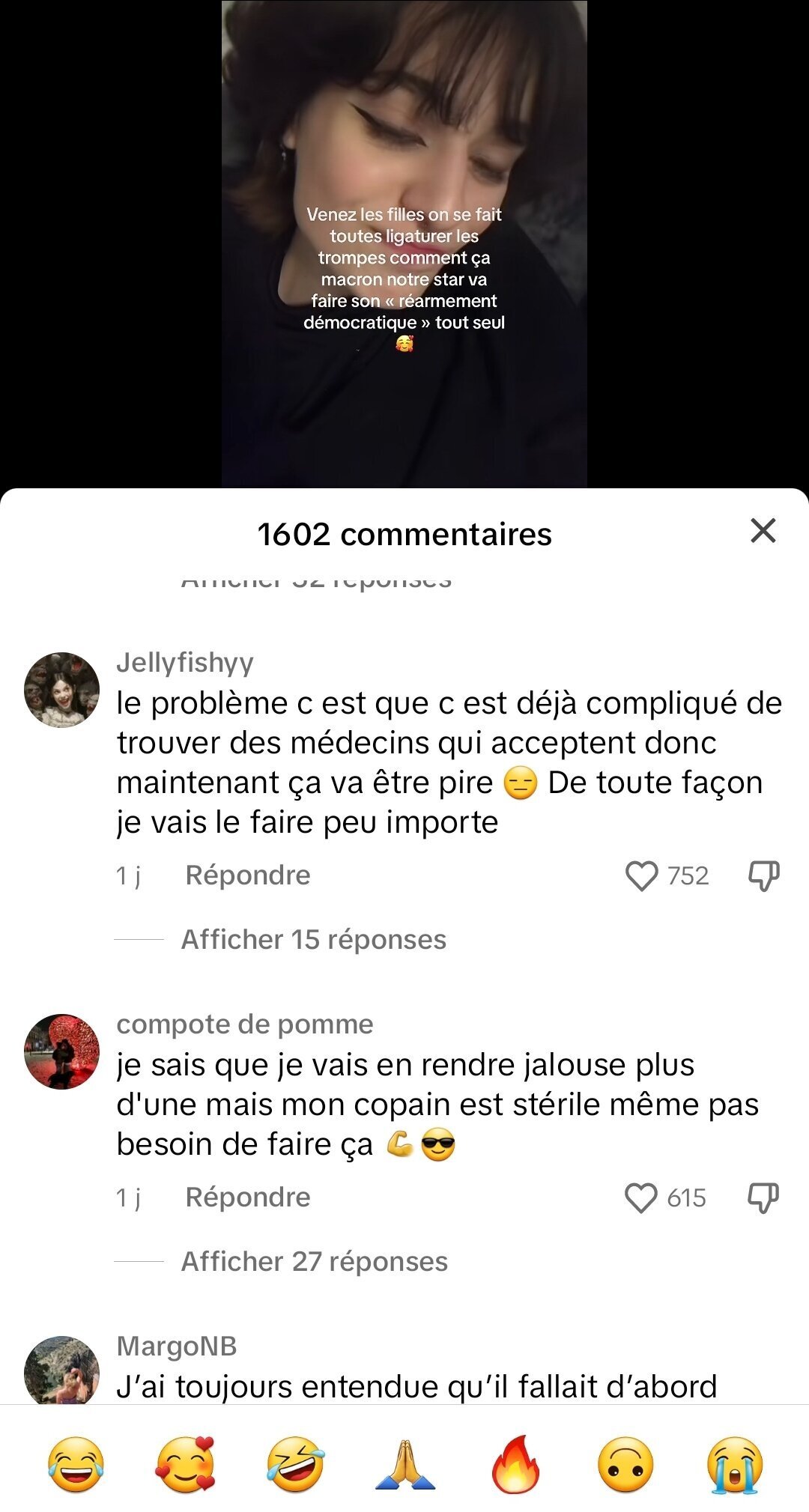Insert the loudly crying face emoji
This screenshot has width=809, height=1512.
point(735,1465)
